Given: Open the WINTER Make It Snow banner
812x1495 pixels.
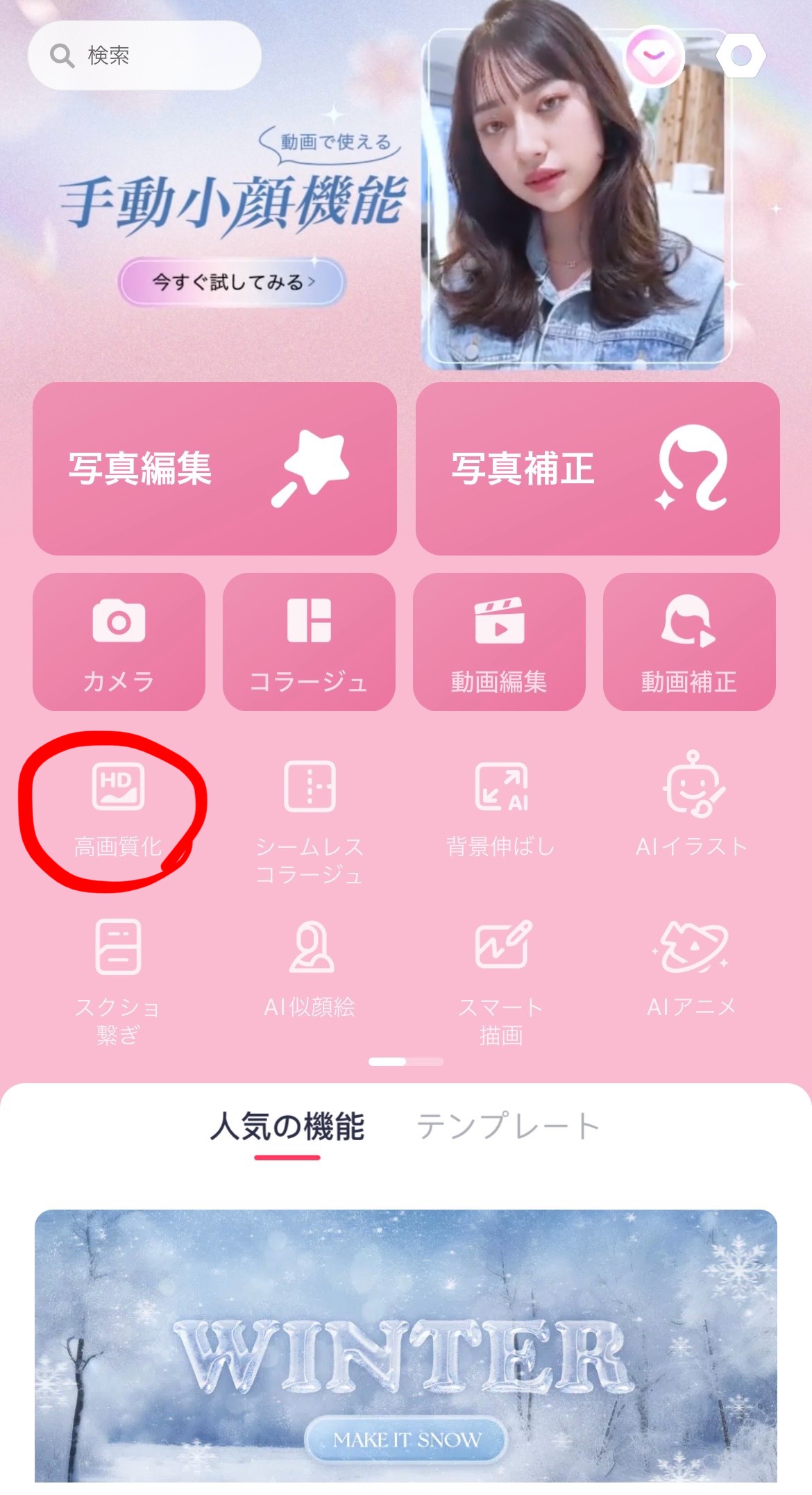Looking at the screenshot, I should (406, 1352).
